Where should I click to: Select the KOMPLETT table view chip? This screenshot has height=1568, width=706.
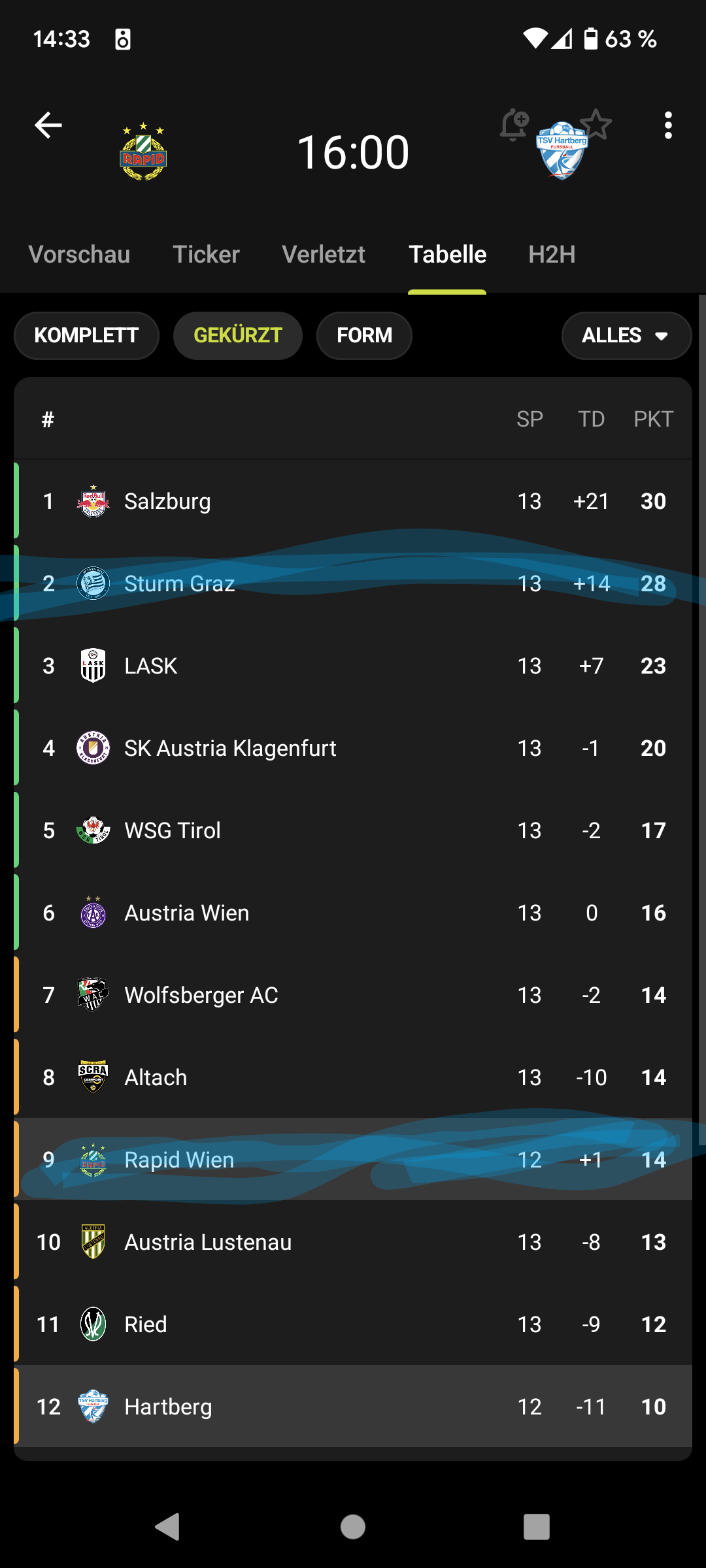coord(86,336)
